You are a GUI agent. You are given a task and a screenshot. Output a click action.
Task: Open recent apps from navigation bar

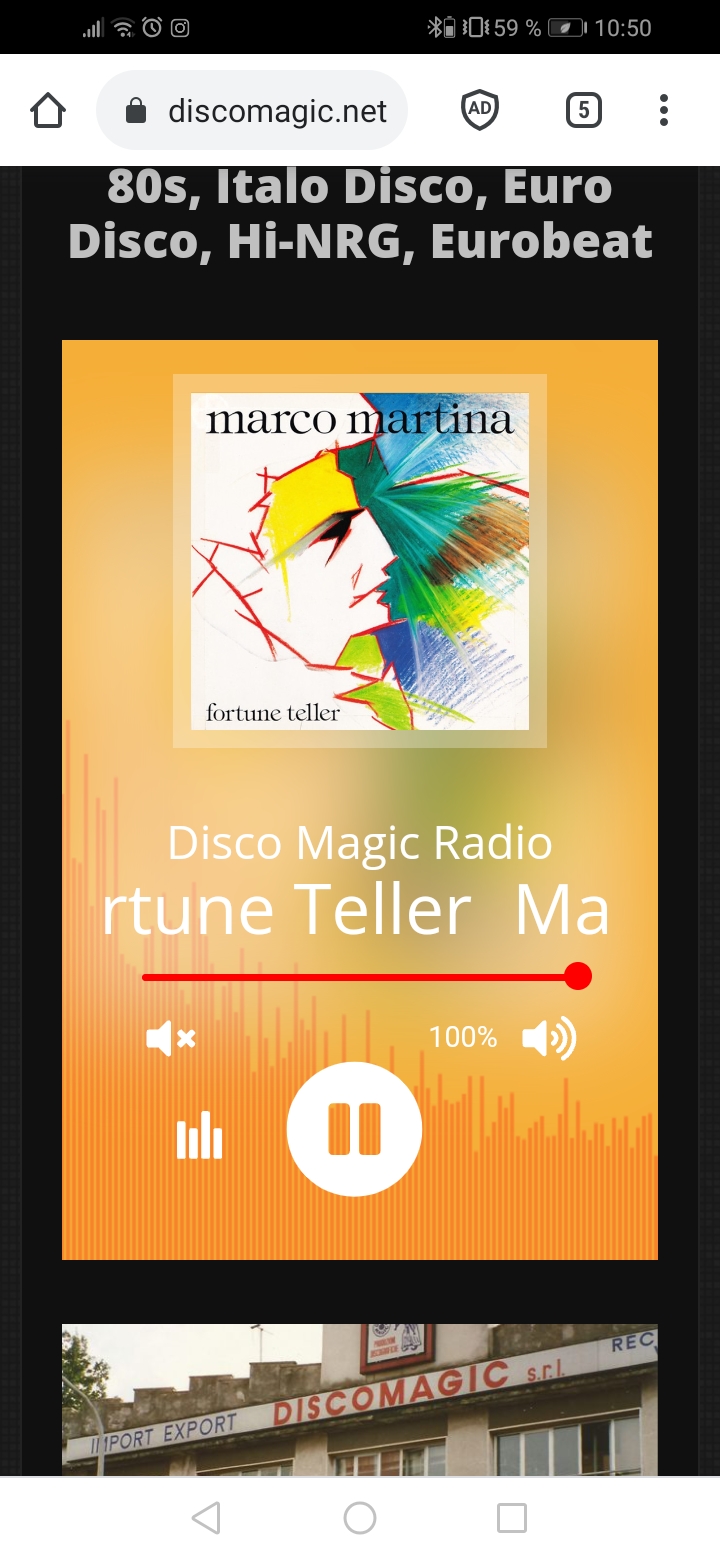[512, 1518]
